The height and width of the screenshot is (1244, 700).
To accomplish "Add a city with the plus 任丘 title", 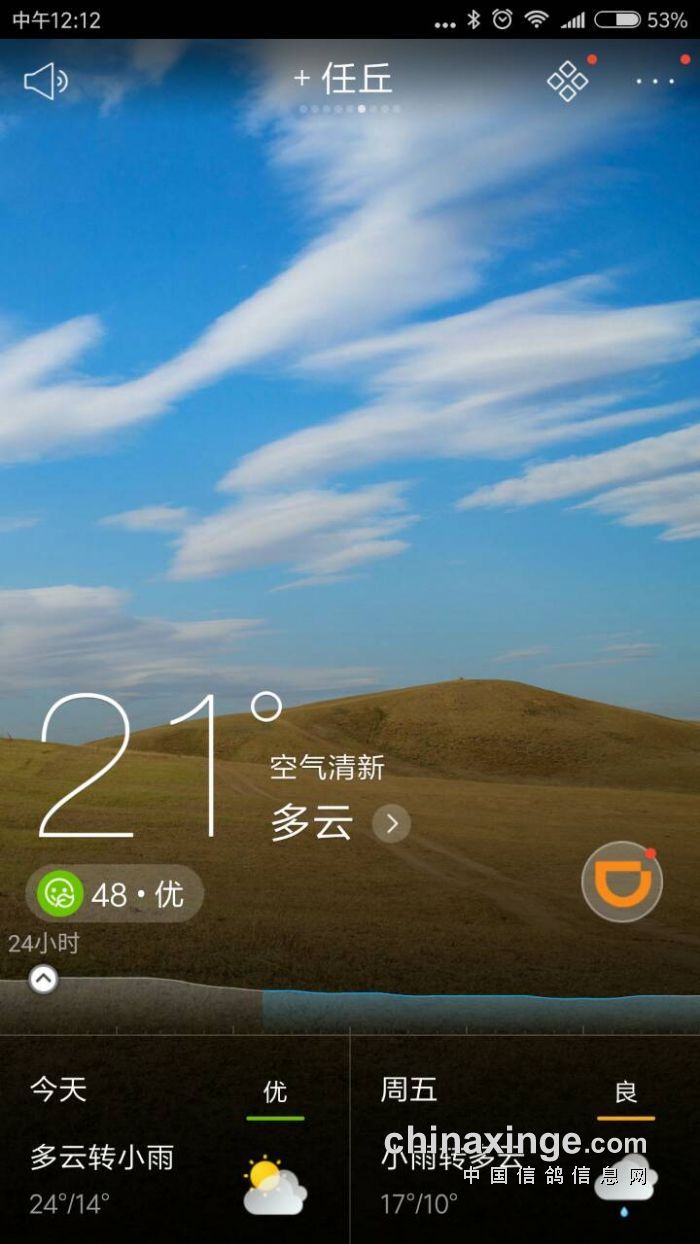I will pyautogui.click(x=343, y=79).
